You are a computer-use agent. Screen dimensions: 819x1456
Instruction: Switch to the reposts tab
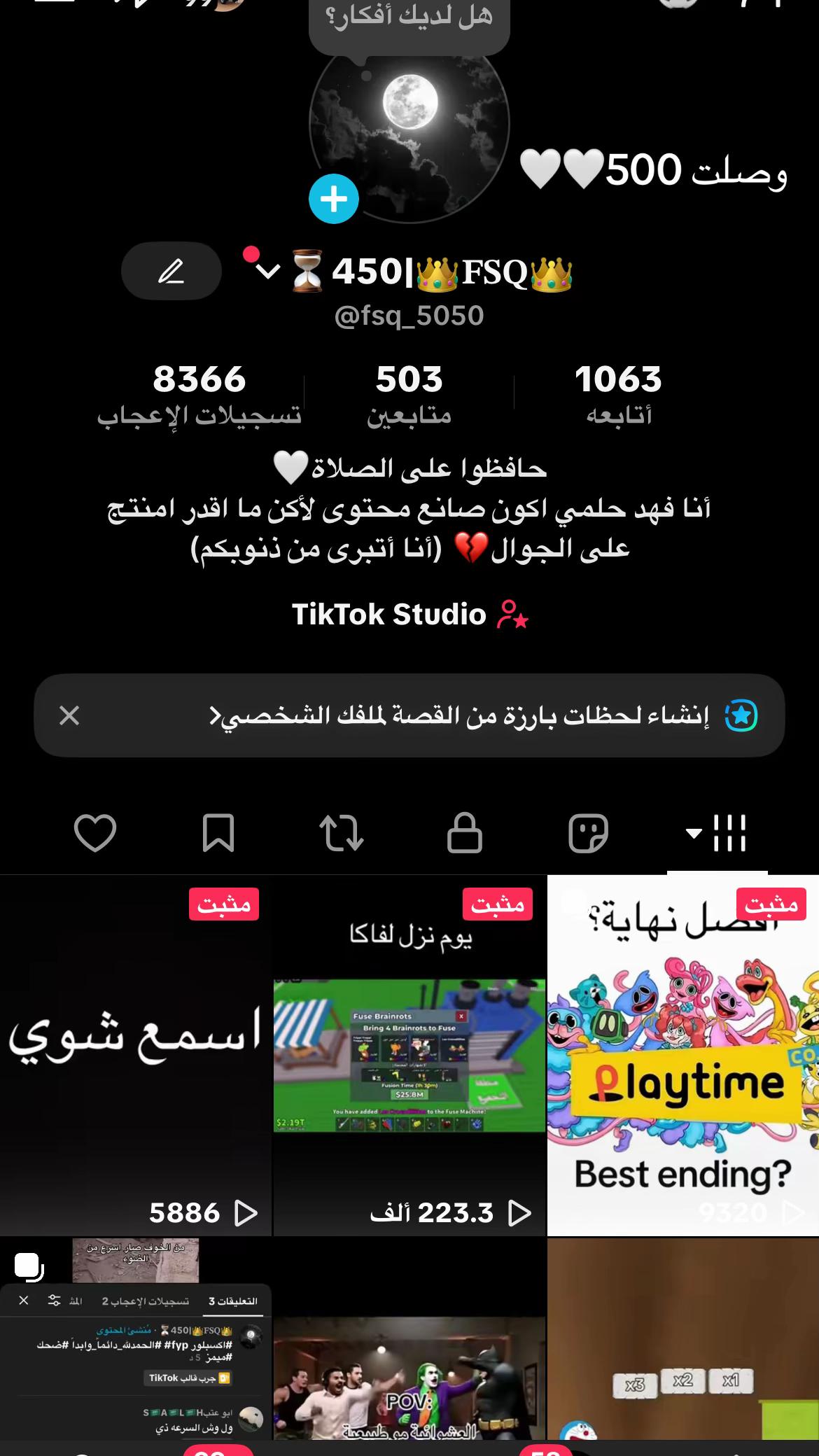click(x=342, y=833)
